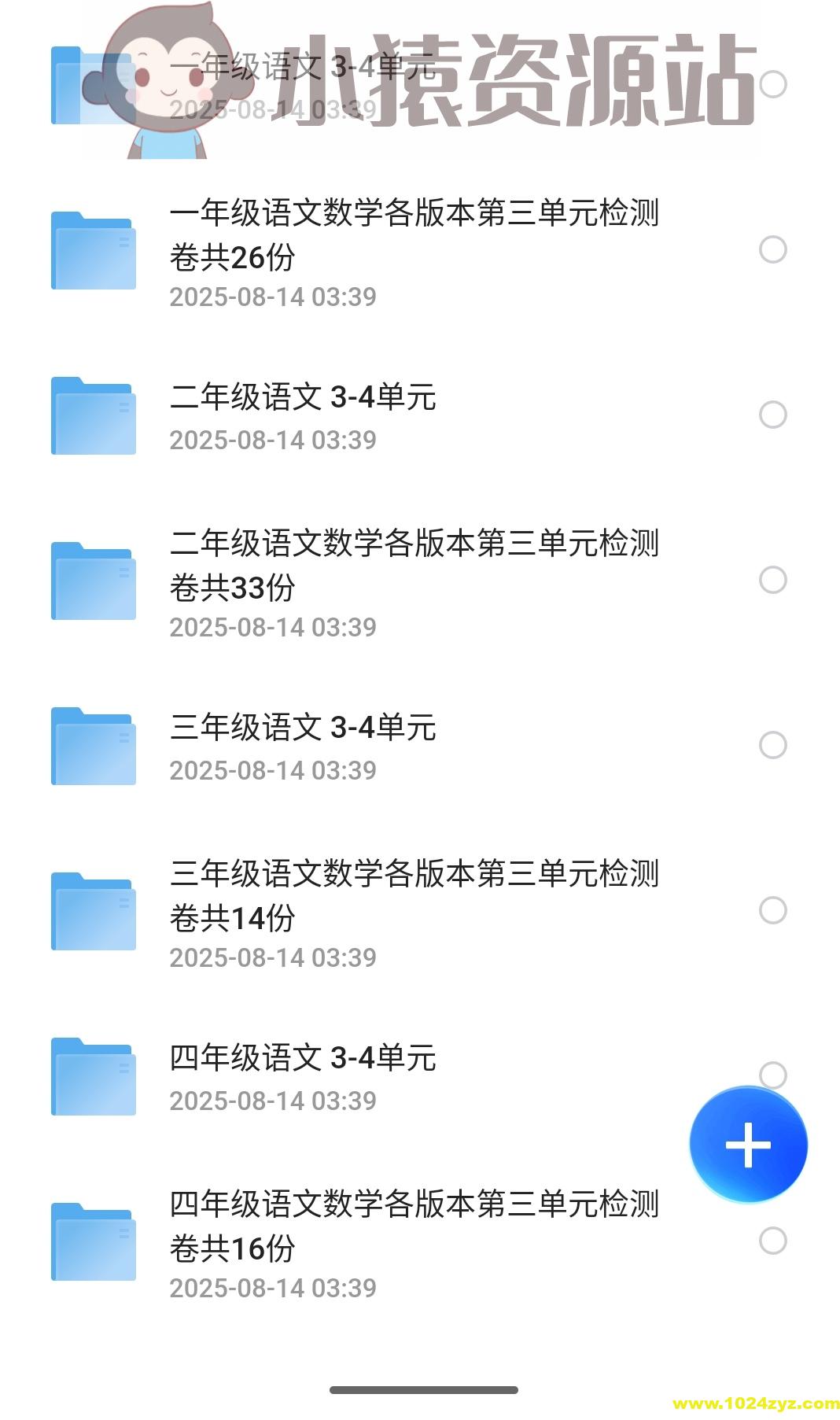Toggle selection of the 26份 folder row
The image size is (840, 1420).
[x=774, y=249]
